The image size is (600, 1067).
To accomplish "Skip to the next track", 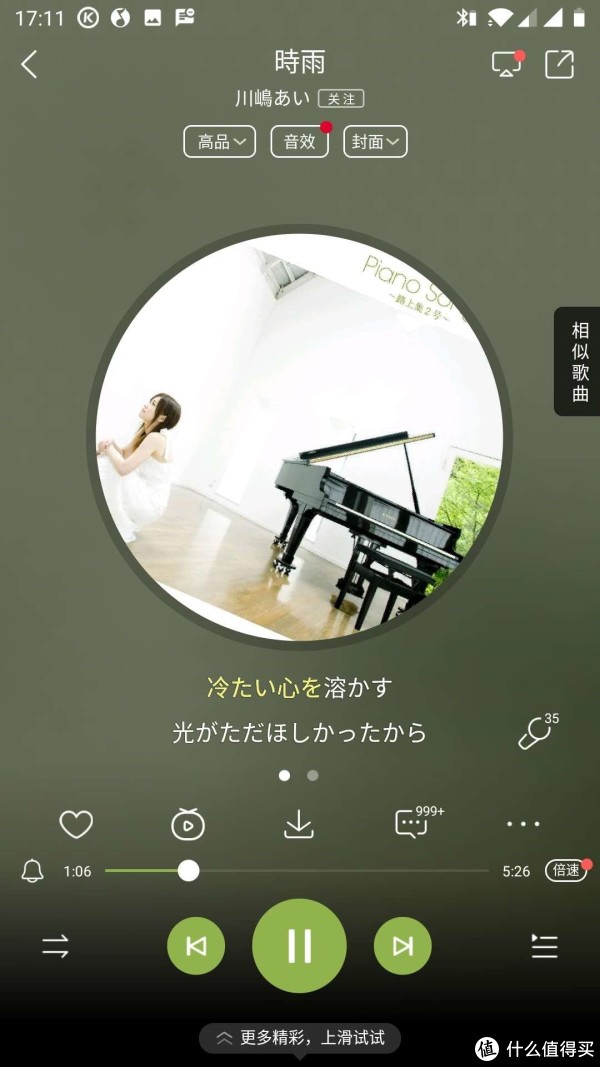I will pos(403,946).
